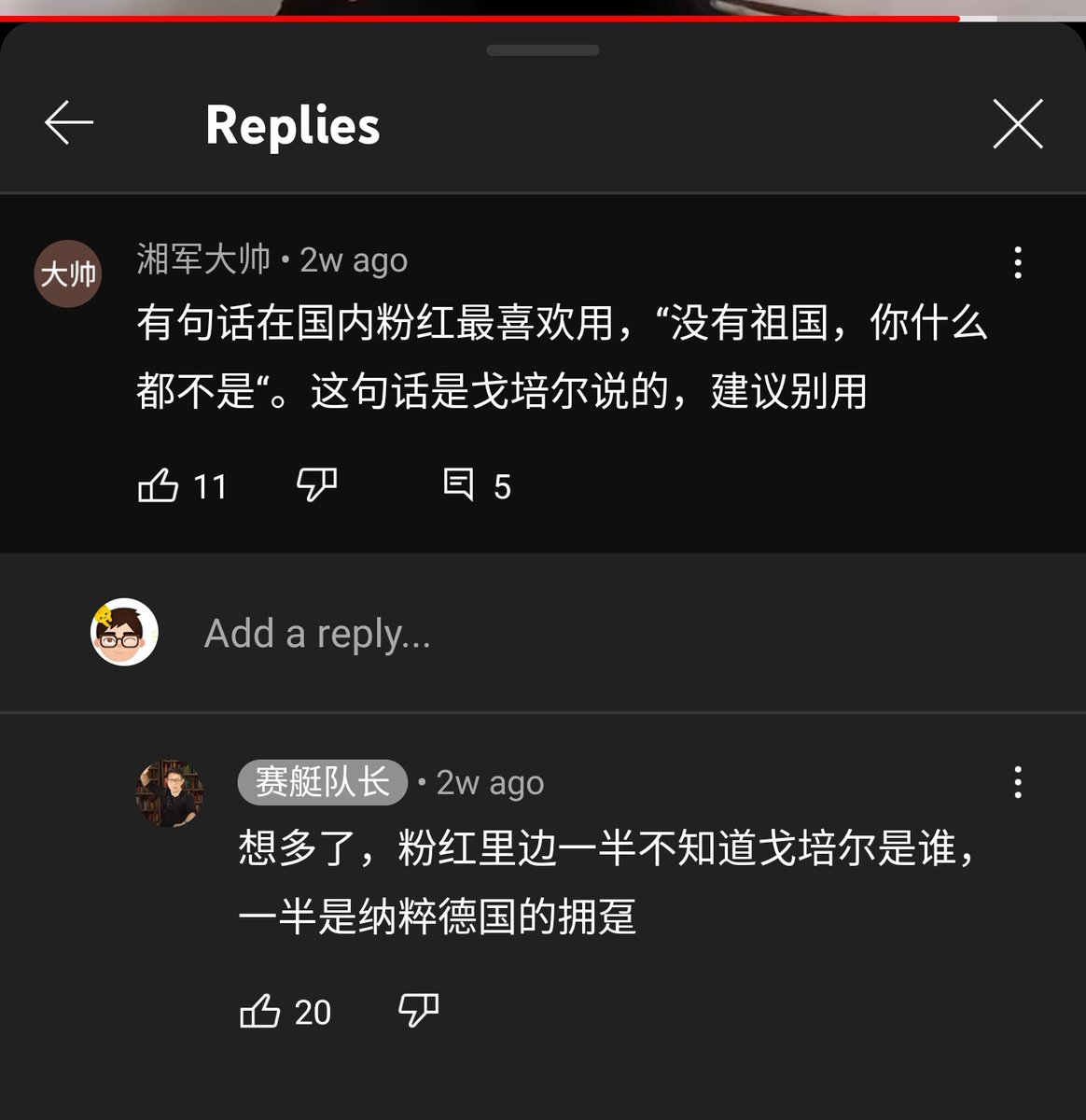Open options menu for 赛艇队长's reply

(1018, 782)
